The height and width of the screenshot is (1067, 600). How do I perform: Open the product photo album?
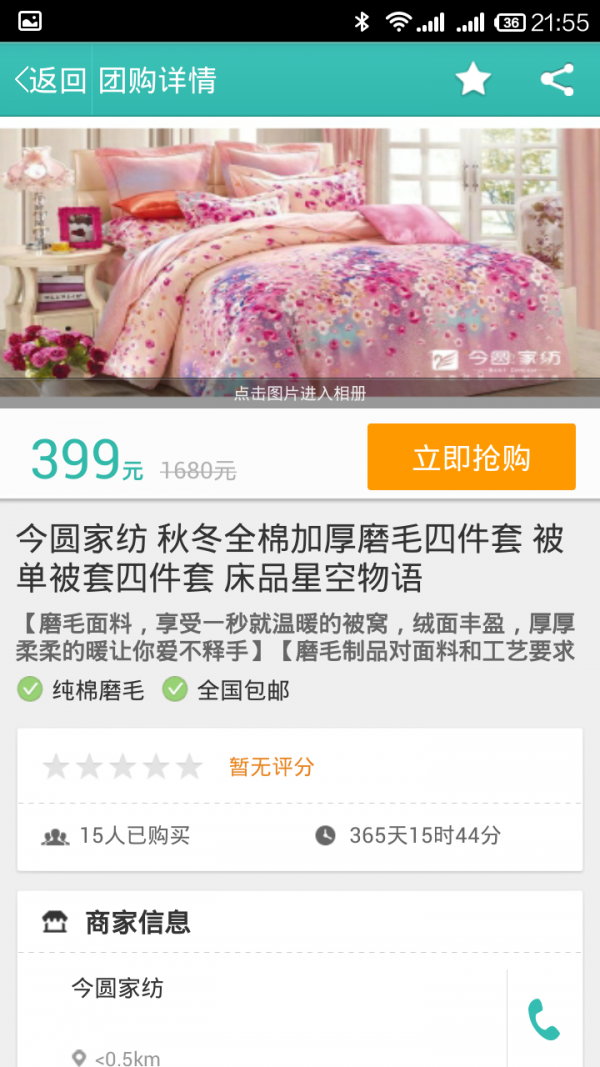pyautogui.click(x=300, y=265)
